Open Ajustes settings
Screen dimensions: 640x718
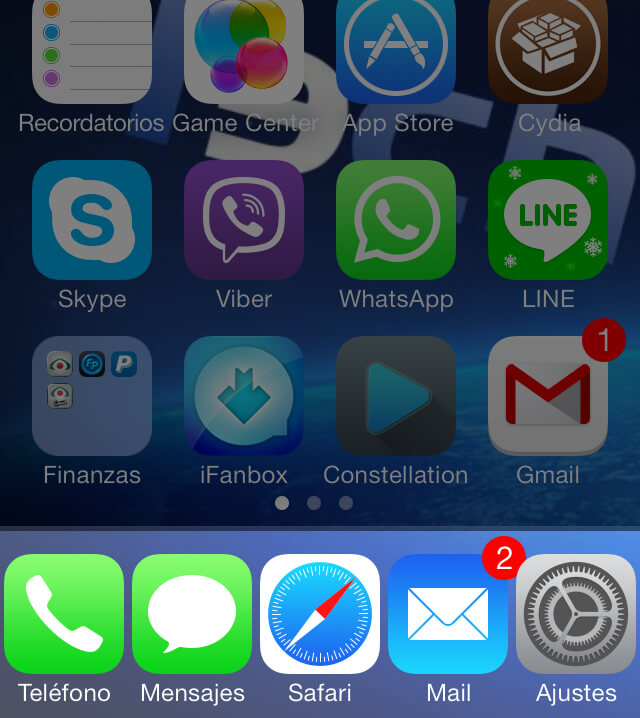click(576, 614)
